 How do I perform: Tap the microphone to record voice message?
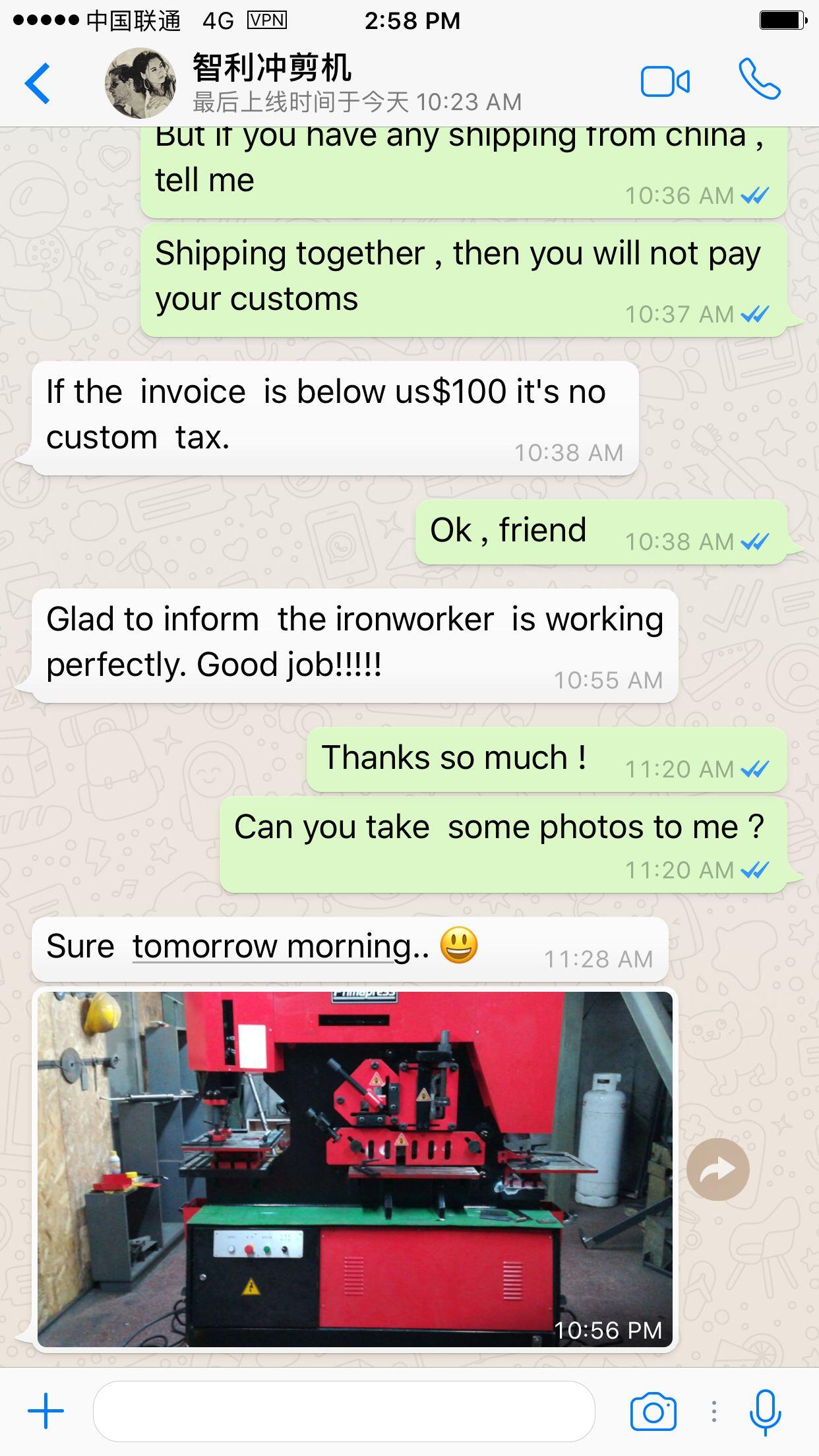(765, 1412)
